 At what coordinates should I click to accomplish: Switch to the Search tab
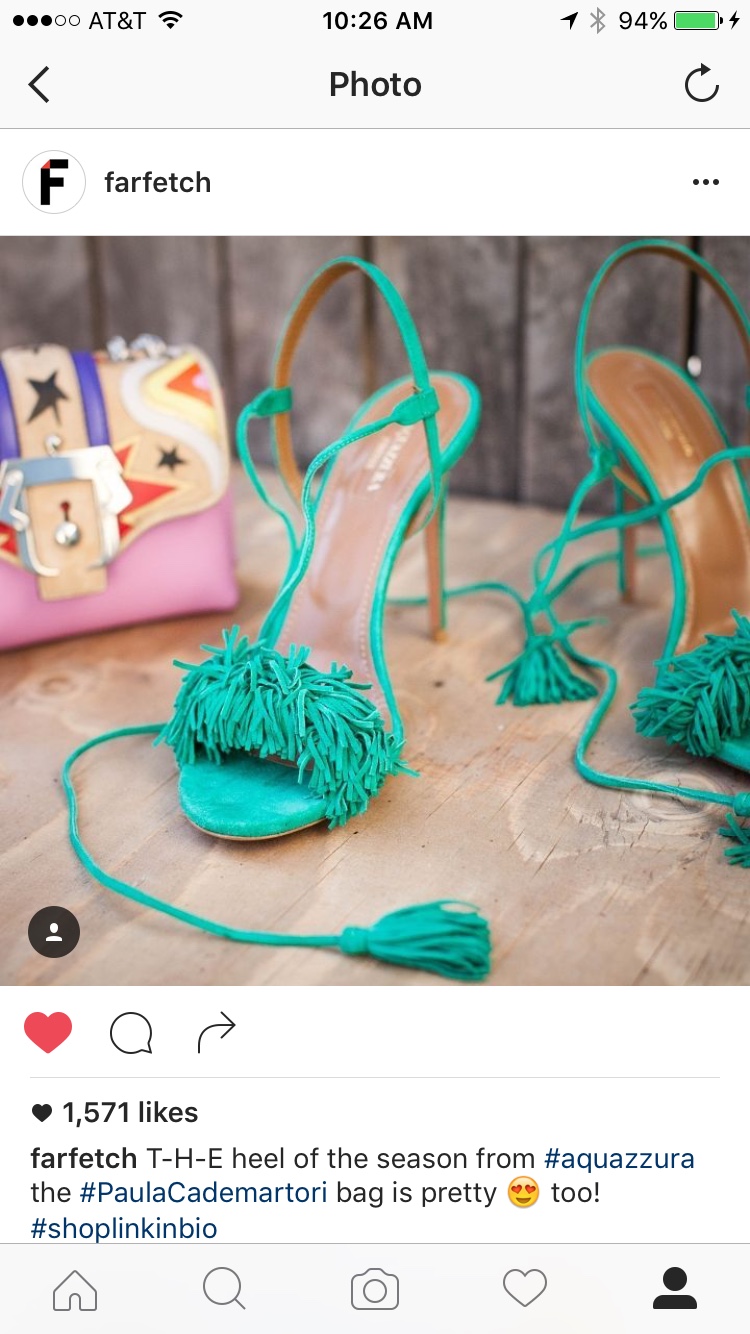tap(224, 1289)
